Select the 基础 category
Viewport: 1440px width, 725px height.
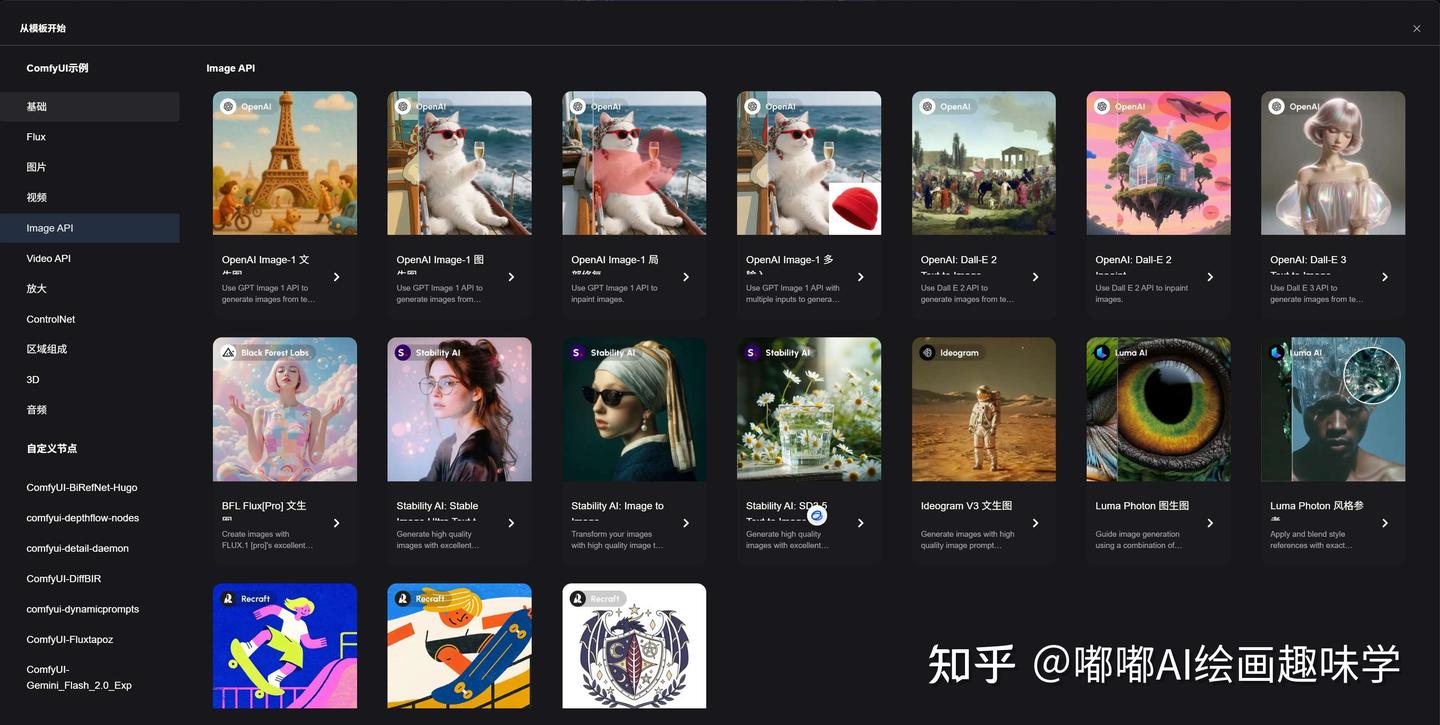point(37,107)
